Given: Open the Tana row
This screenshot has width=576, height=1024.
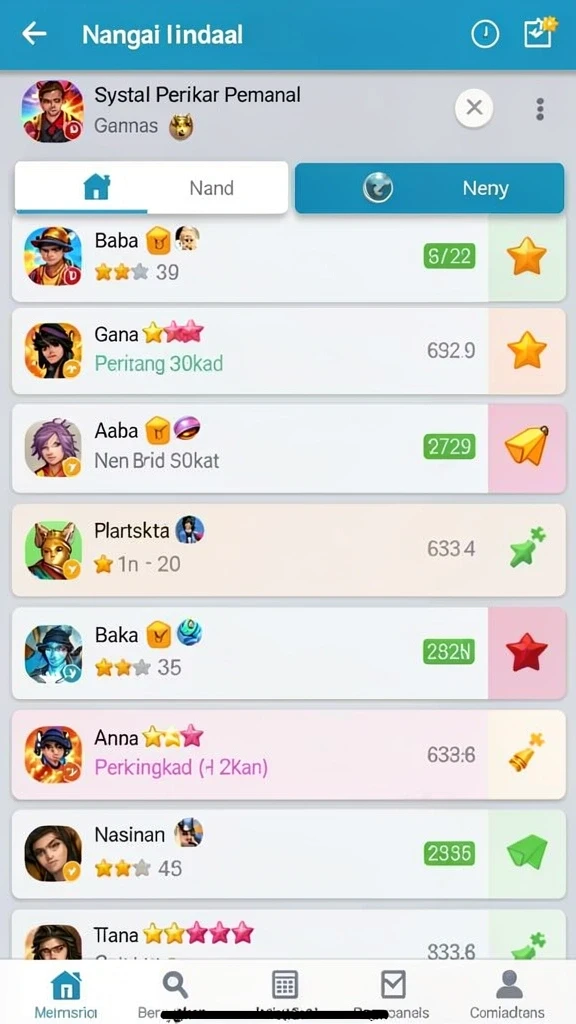Looking at the screenshot, I should click(289, 935).
